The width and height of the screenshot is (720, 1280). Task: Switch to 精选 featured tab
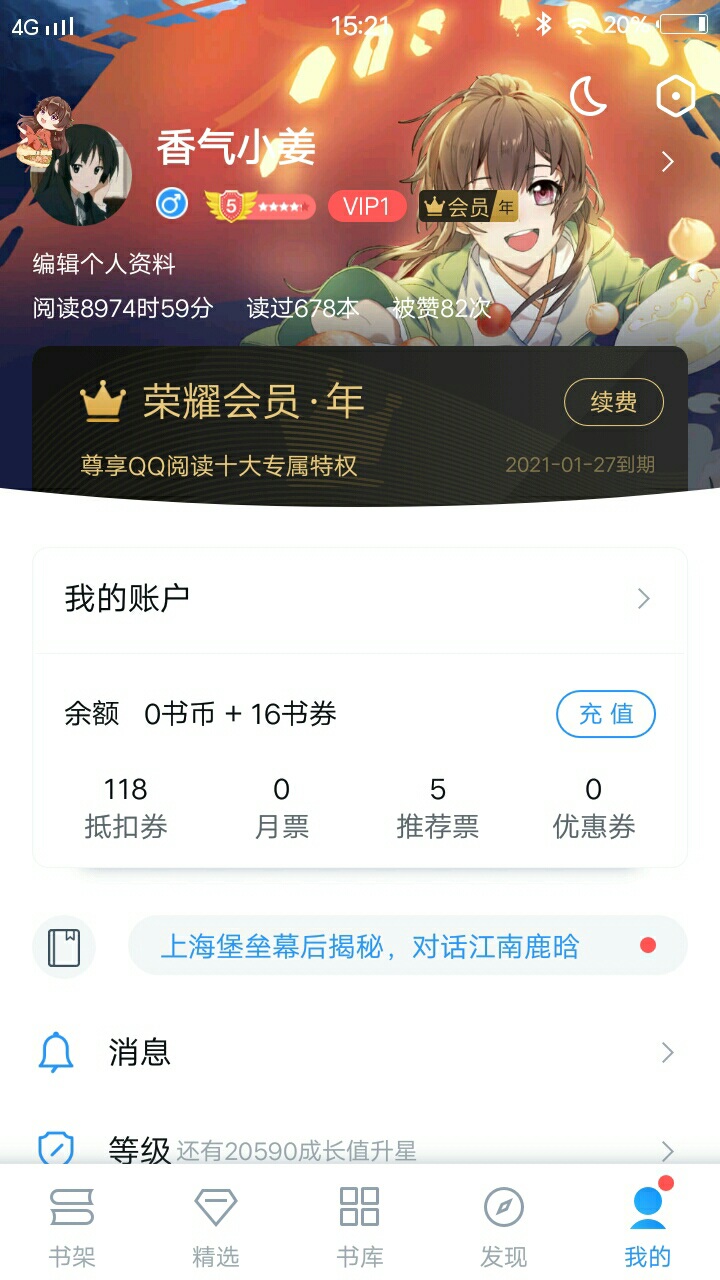point(216,1225)
